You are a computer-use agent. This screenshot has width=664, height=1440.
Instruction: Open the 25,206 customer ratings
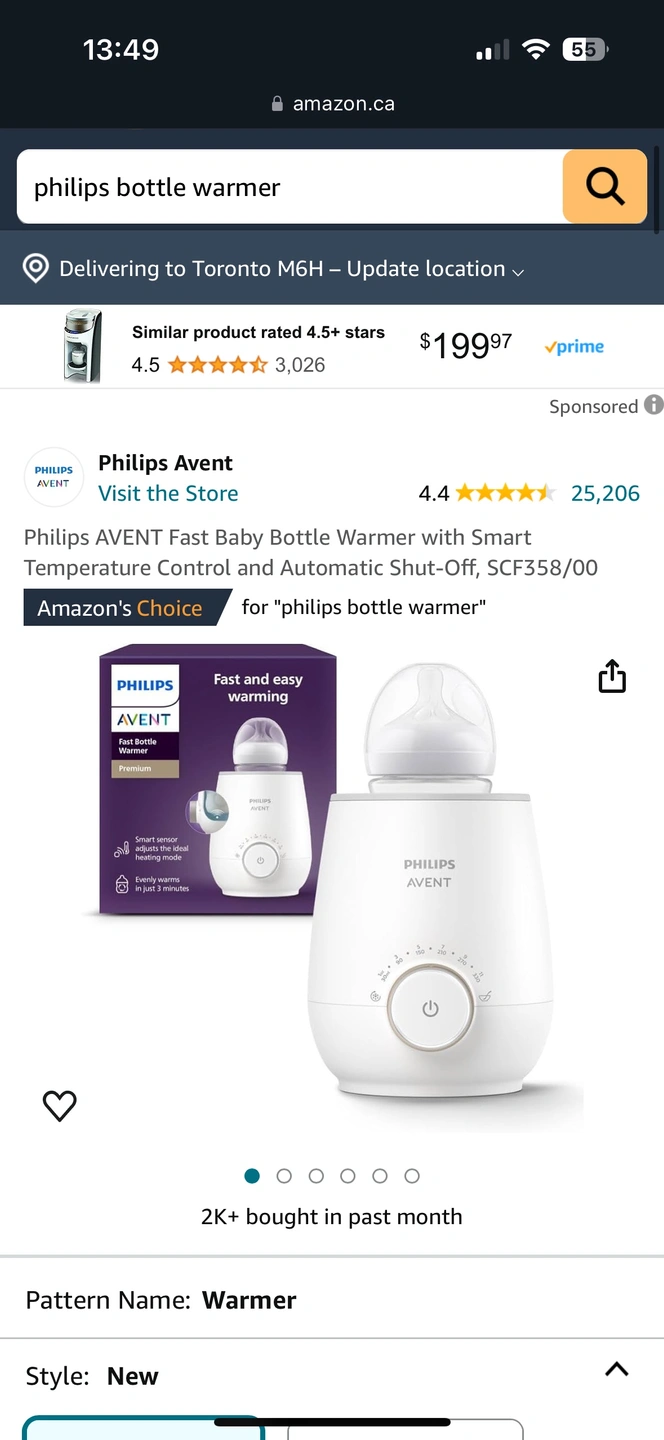point(604,493)
